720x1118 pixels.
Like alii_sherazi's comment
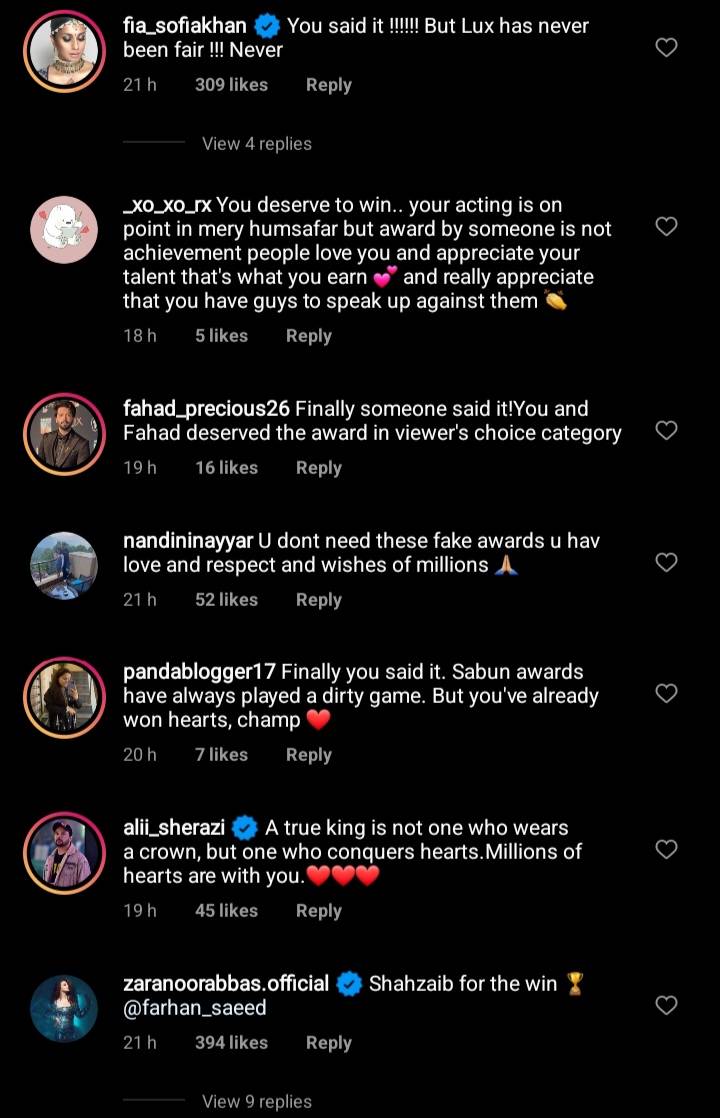click(666, 849)
